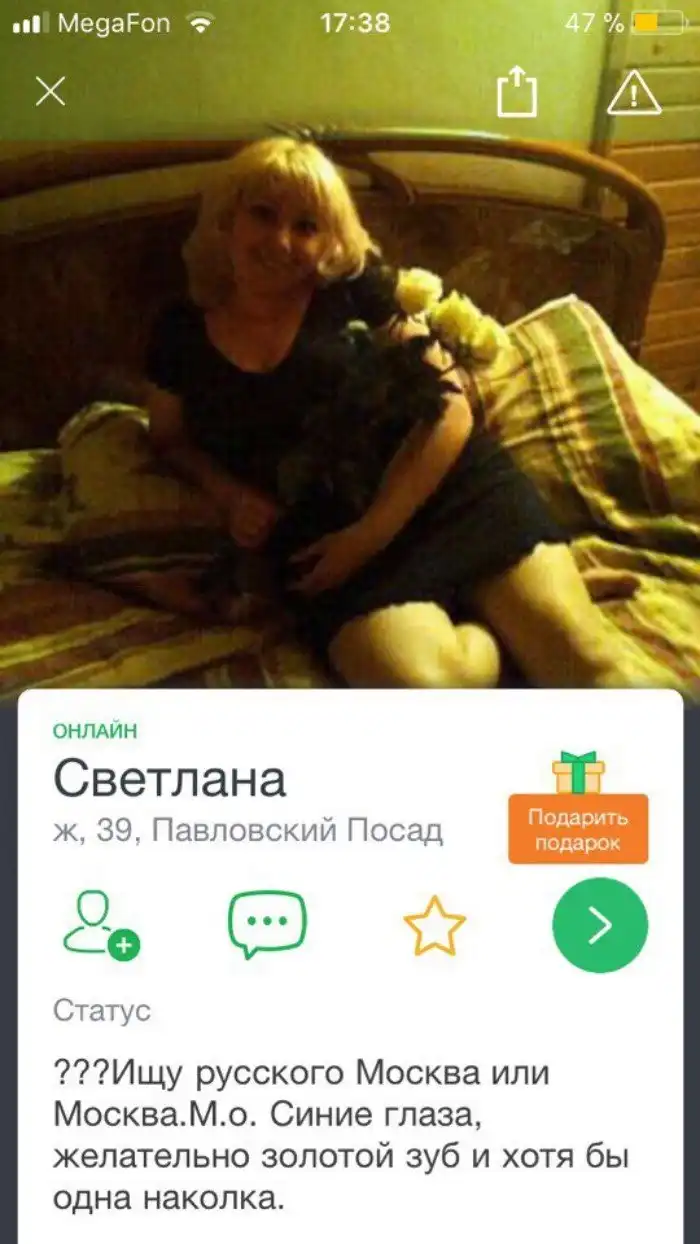Report profile via the warning triangle

coord(634,92)
